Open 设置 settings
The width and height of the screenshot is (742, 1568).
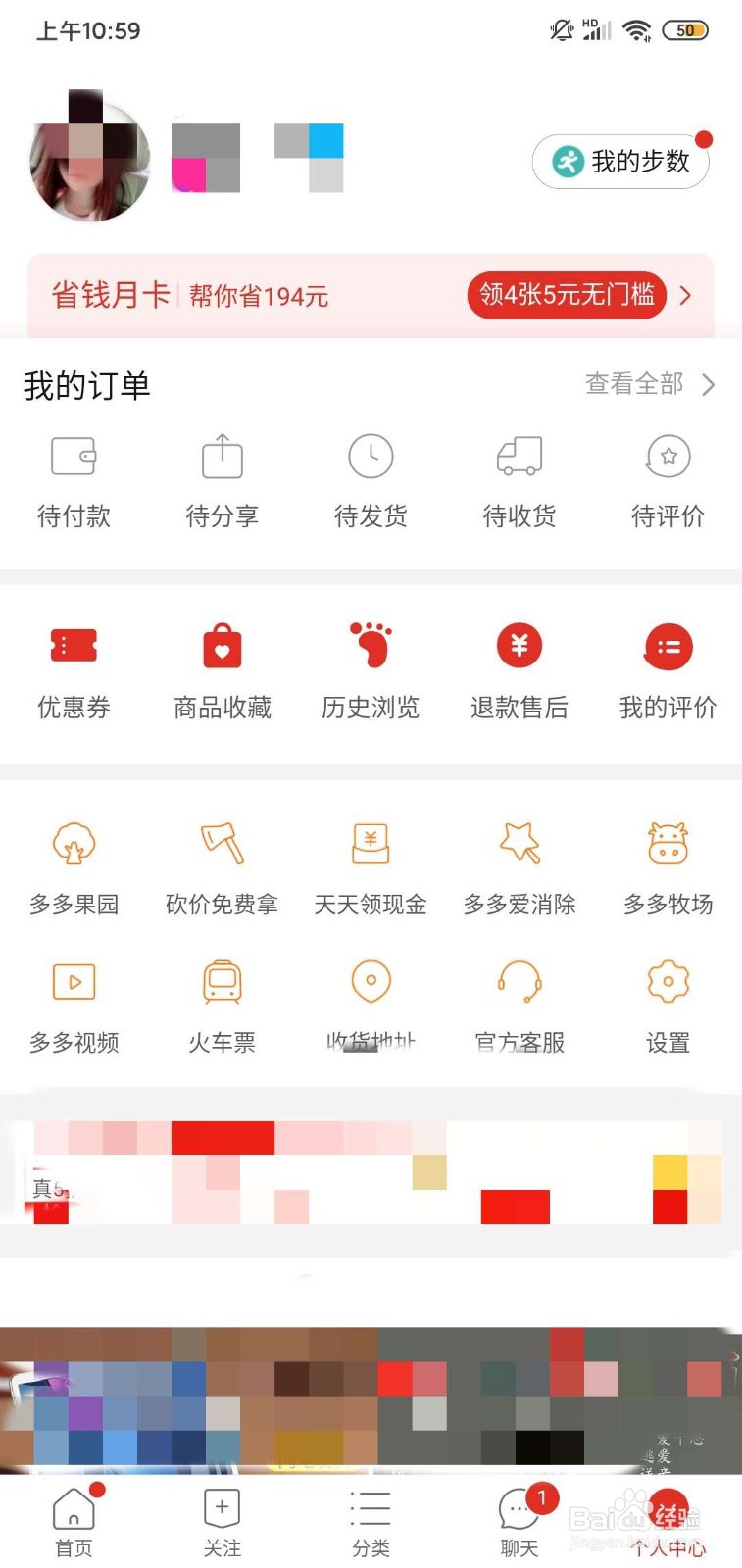click(668, 1006)
